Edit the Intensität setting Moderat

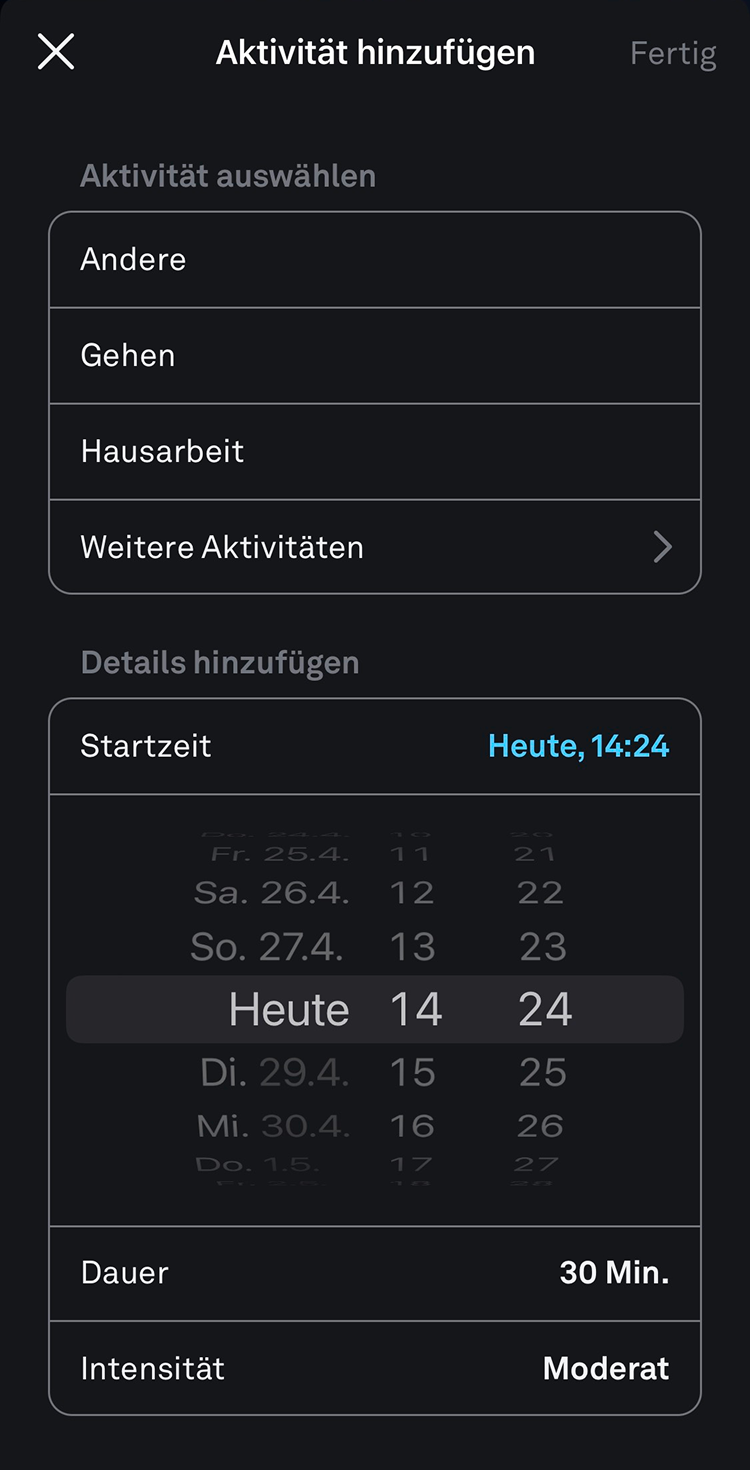pyautogui.click(x=374, y=1369)
